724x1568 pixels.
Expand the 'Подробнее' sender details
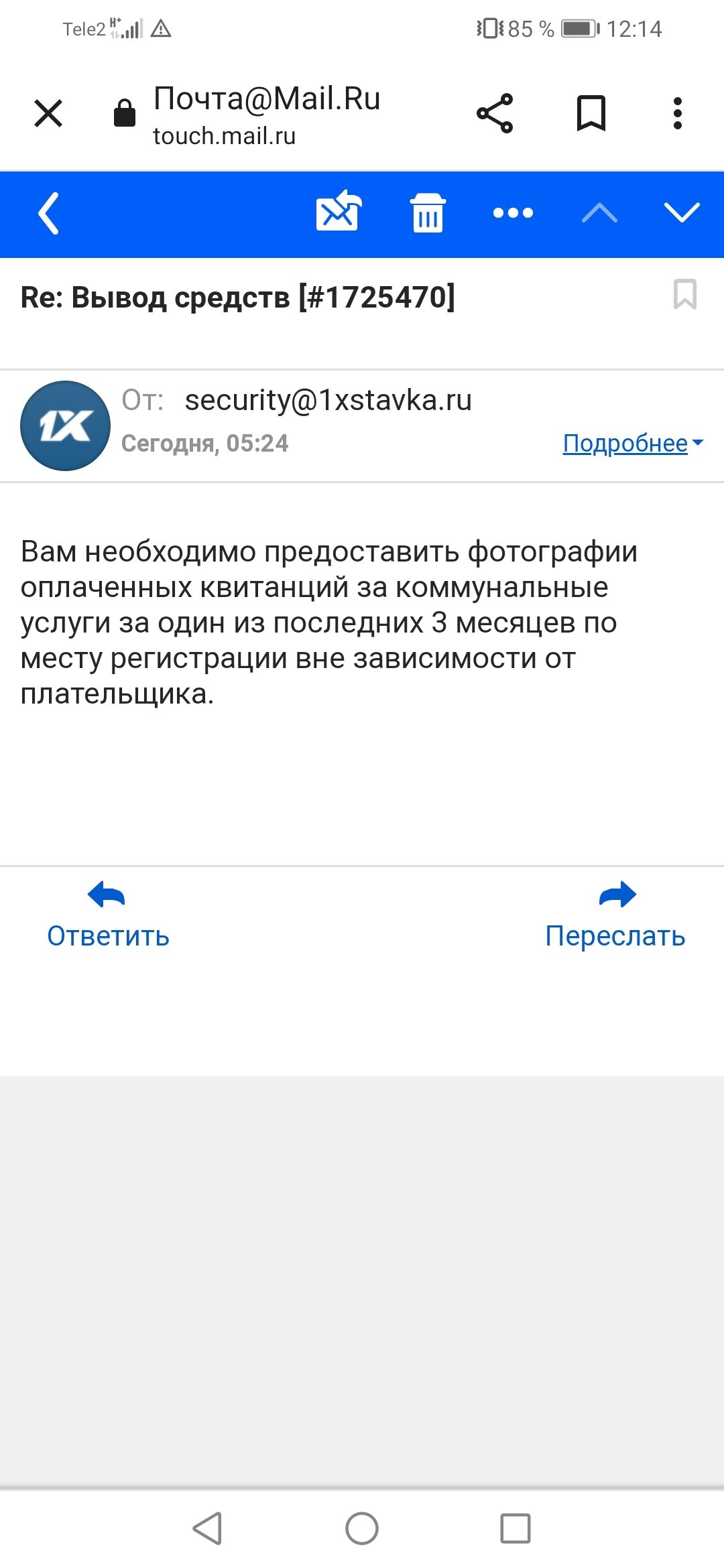tap(632, 443)
